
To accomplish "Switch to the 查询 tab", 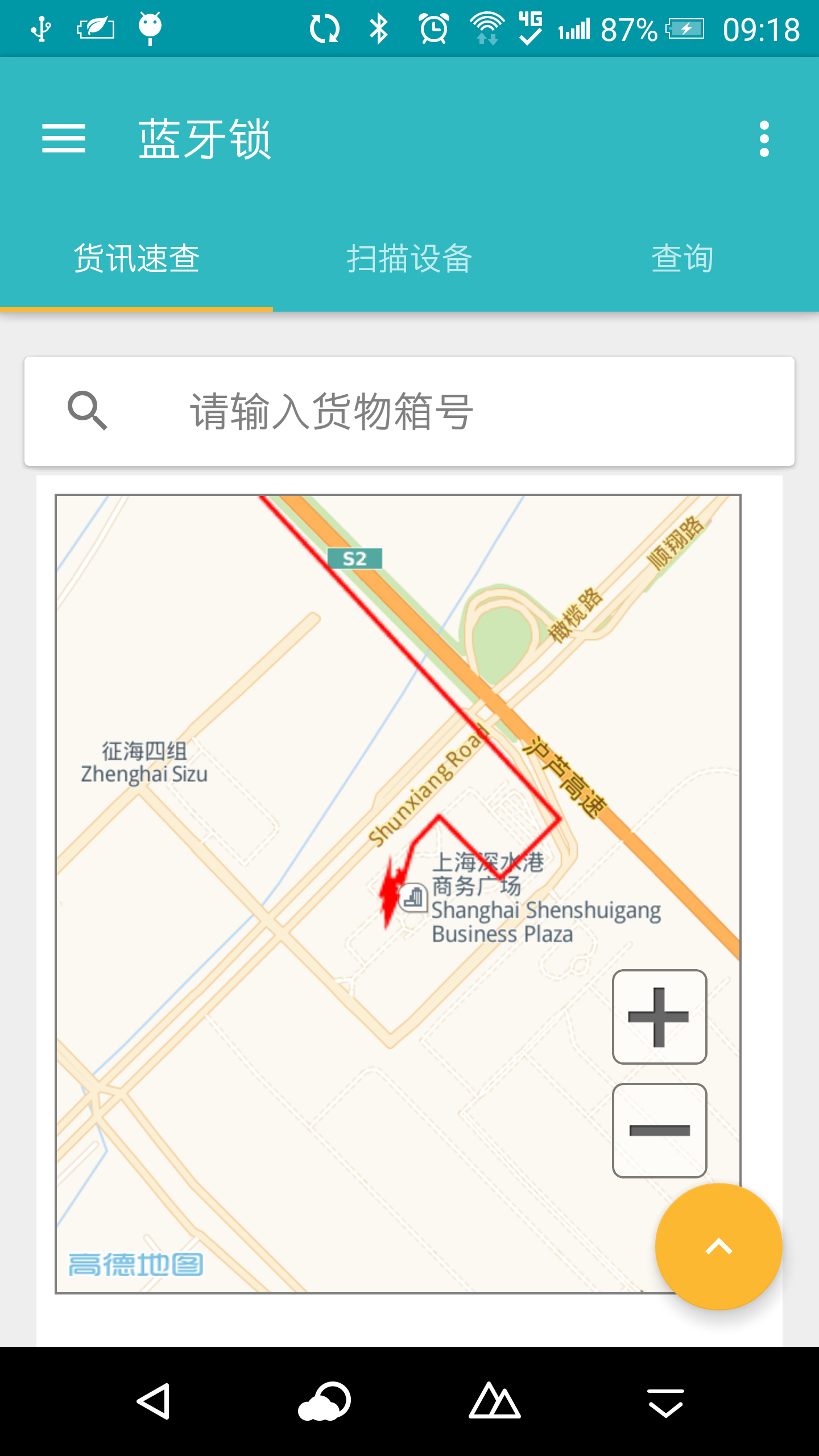I will [682, 259].
